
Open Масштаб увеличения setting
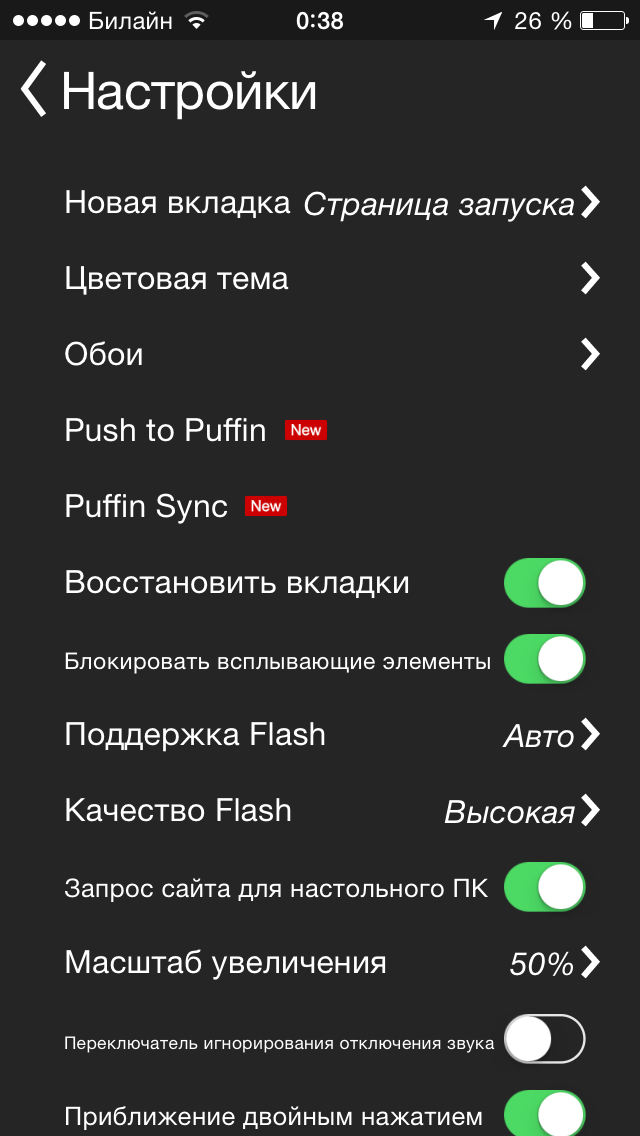(333, 963)
